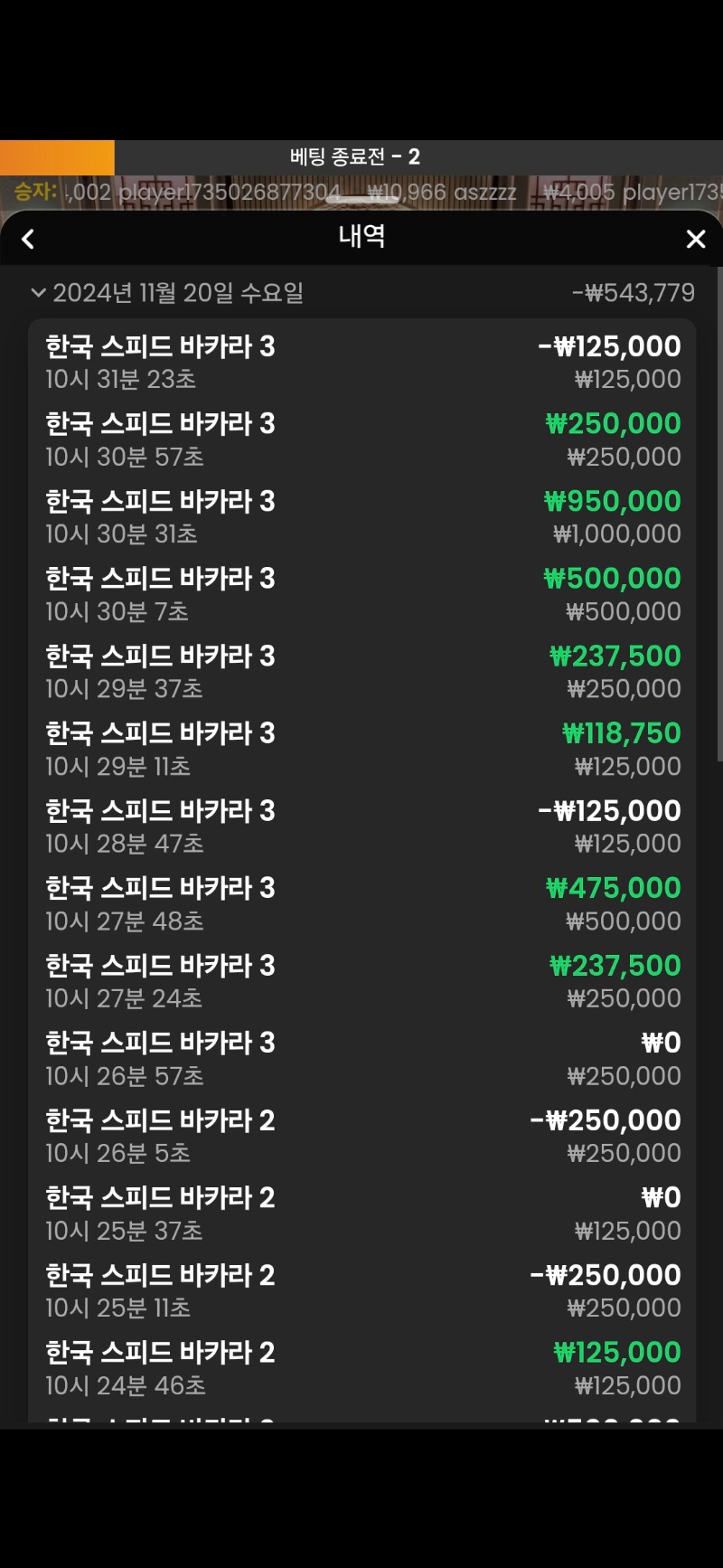The height and width of the screenshot is (1568, 723).
Task: Open the 10시 27분 24초 bet record
Action: [x=361, y=981]
